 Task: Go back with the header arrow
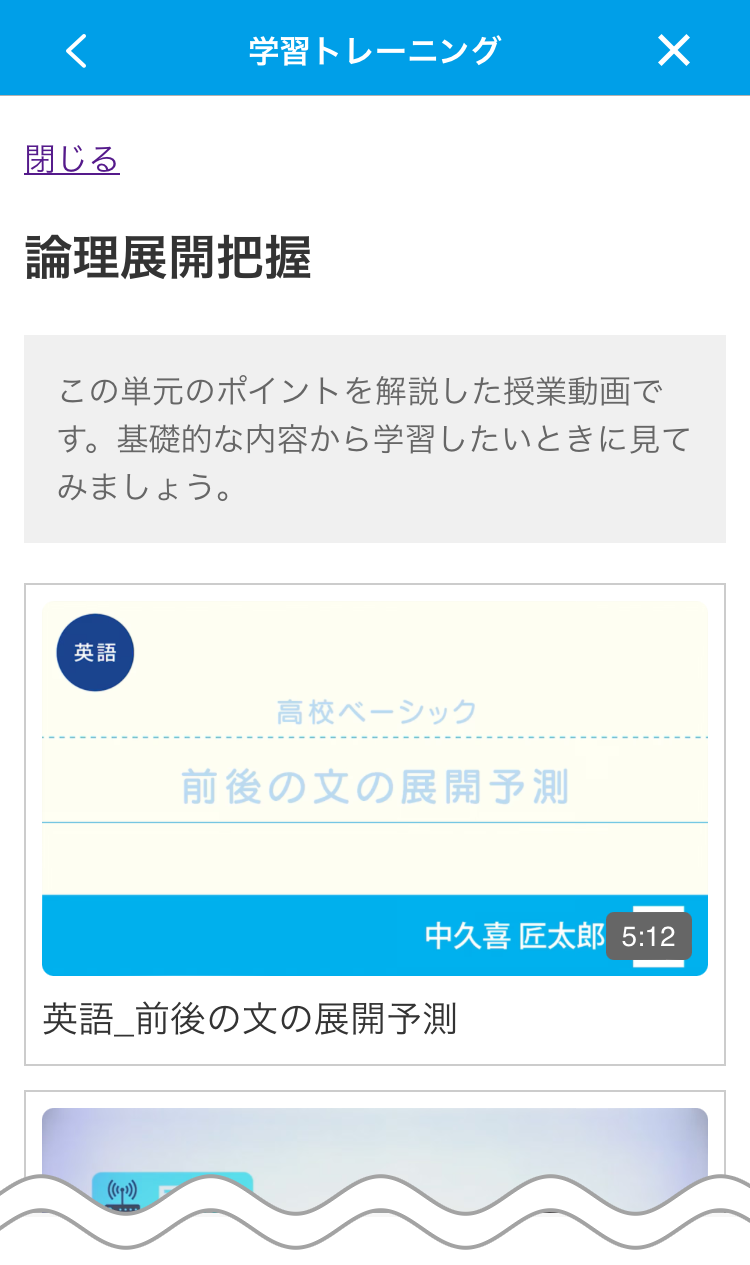tap(76, 50)
